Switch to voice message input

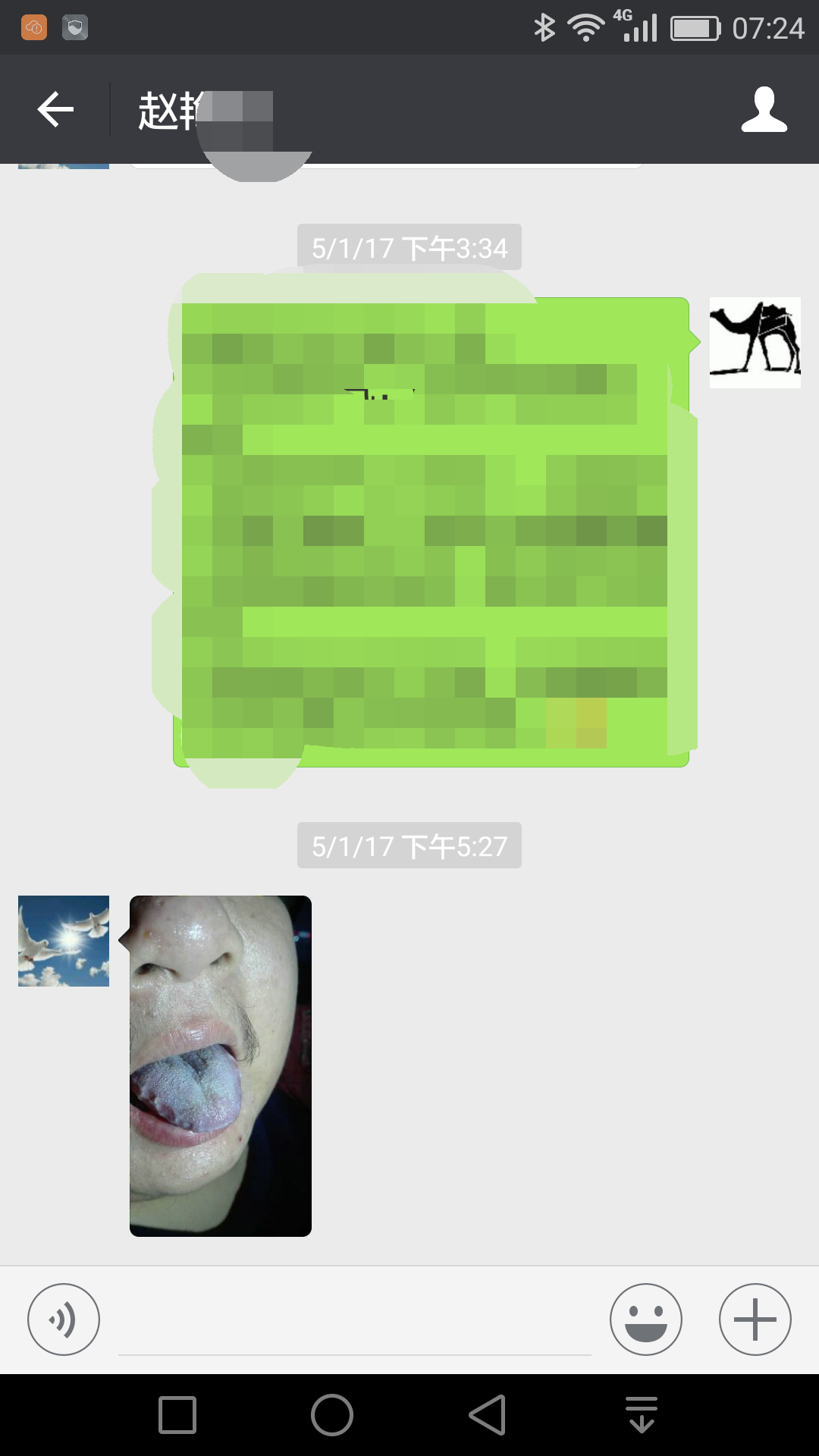click(x=64, y=1319)
